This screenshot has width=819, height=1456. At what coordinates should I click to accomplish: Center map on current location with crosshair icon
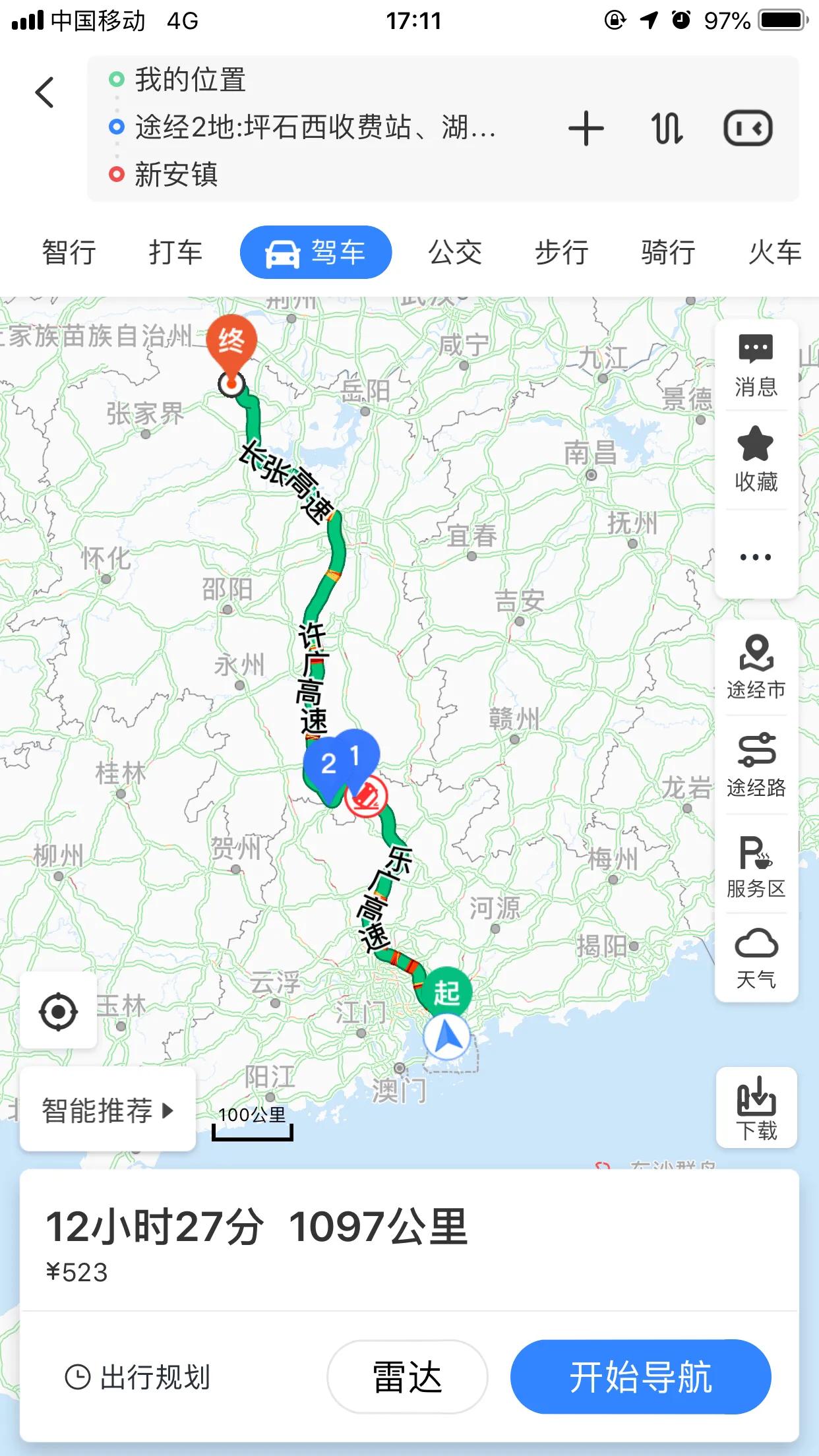[59, 1011]
